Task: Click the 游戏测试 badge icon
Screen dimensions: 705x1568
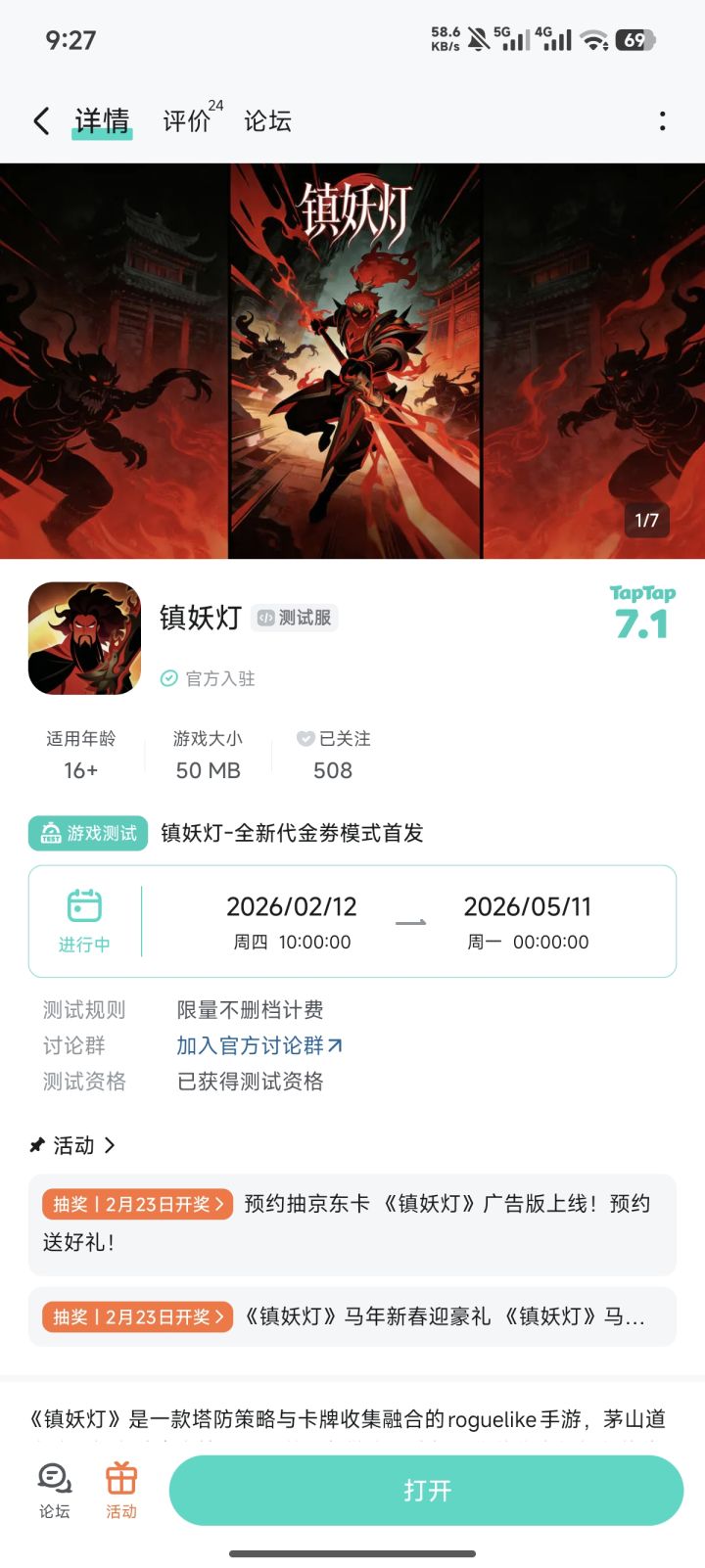Action: click(49, 834)
